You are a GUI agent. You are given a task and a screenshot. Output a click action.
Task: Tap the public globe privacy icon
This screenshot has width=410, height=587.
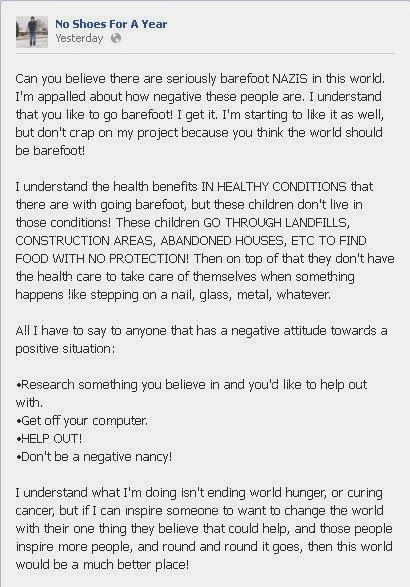click(116, 38)
